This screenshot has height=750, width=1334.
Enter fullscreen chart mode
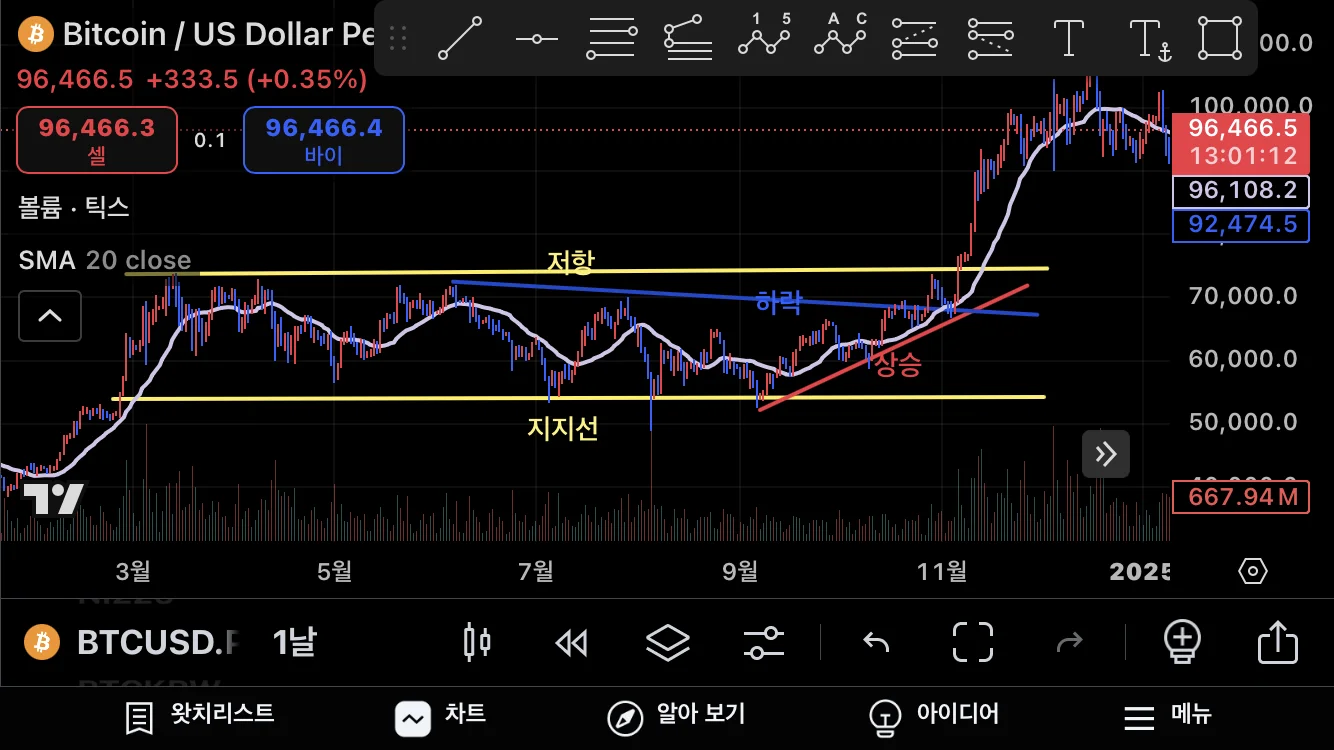pos(972,642)
